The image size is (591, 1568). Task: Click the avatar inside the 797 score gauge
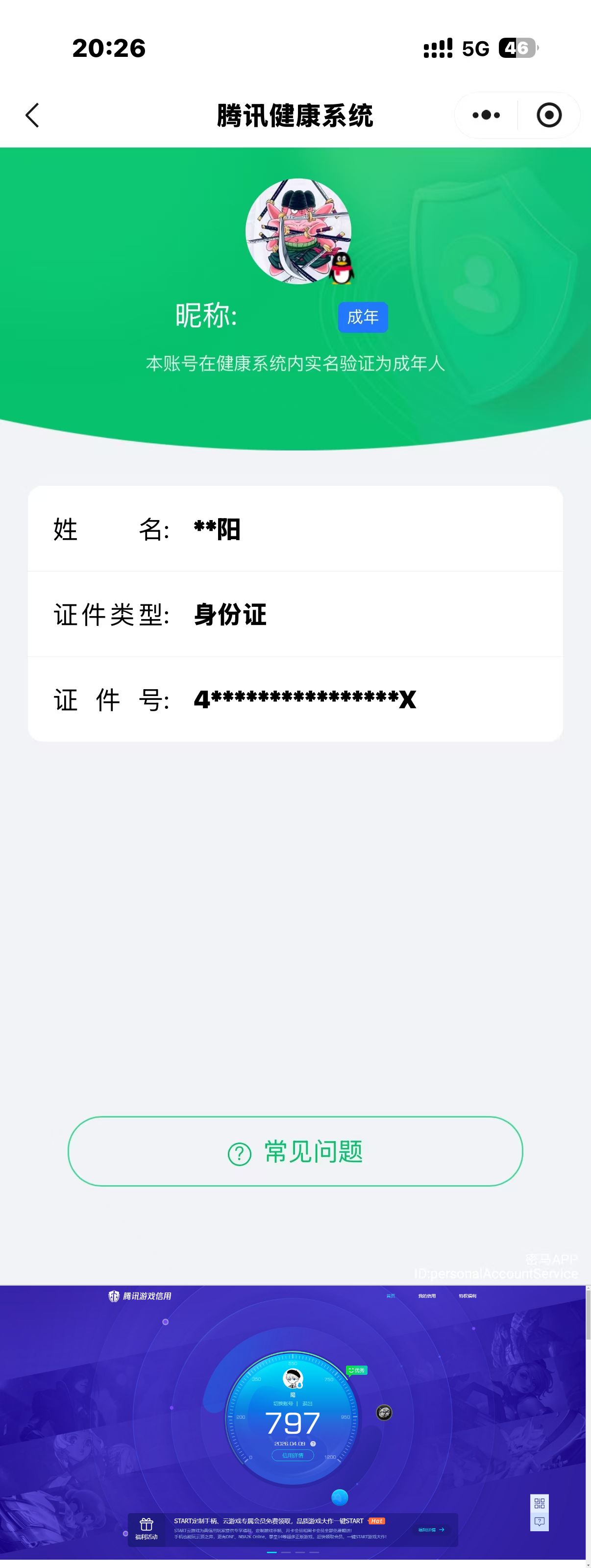click(292, 1379)
